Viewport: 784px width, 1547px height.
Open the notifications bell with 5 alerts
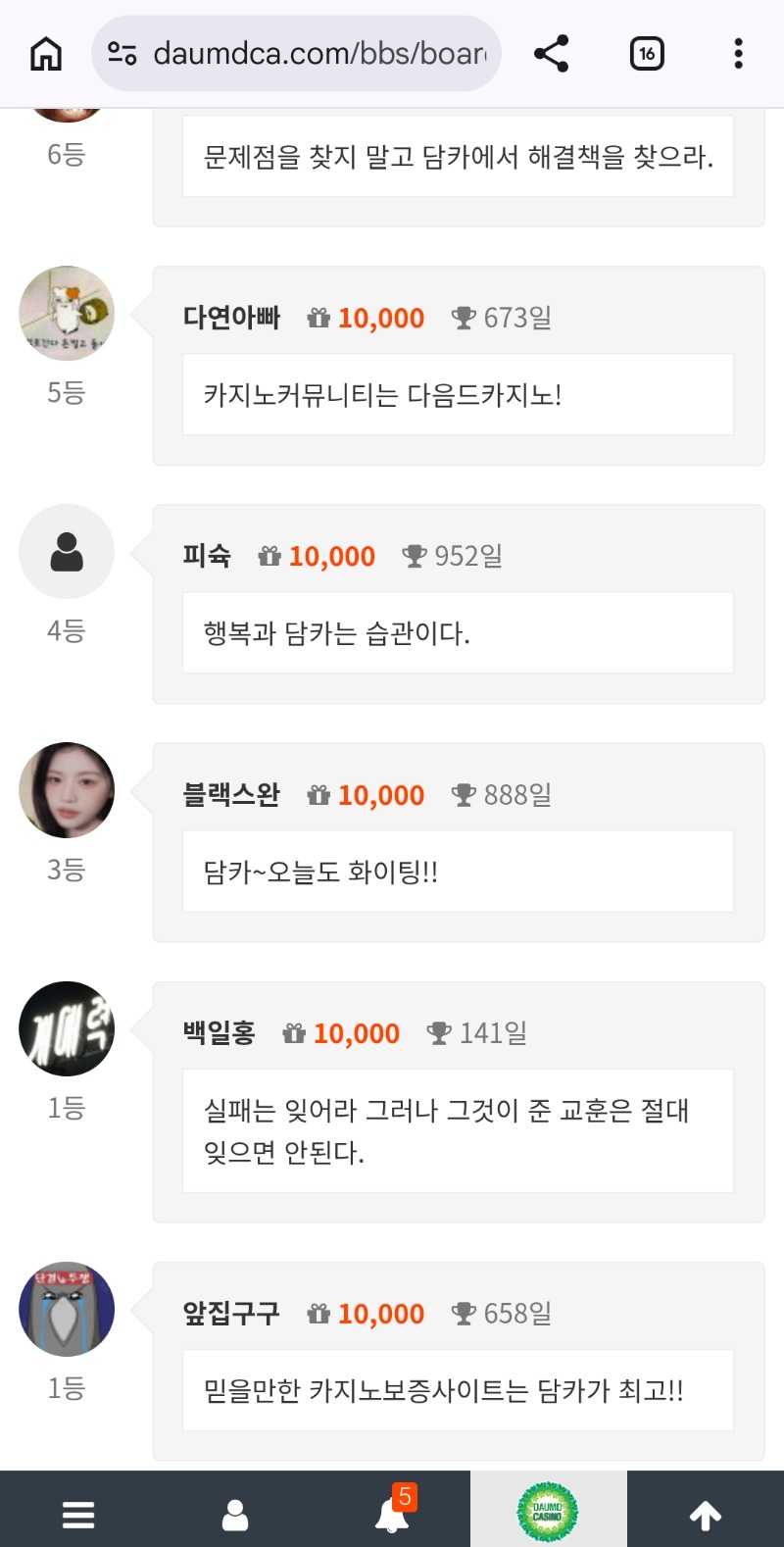pos(392,1515)
